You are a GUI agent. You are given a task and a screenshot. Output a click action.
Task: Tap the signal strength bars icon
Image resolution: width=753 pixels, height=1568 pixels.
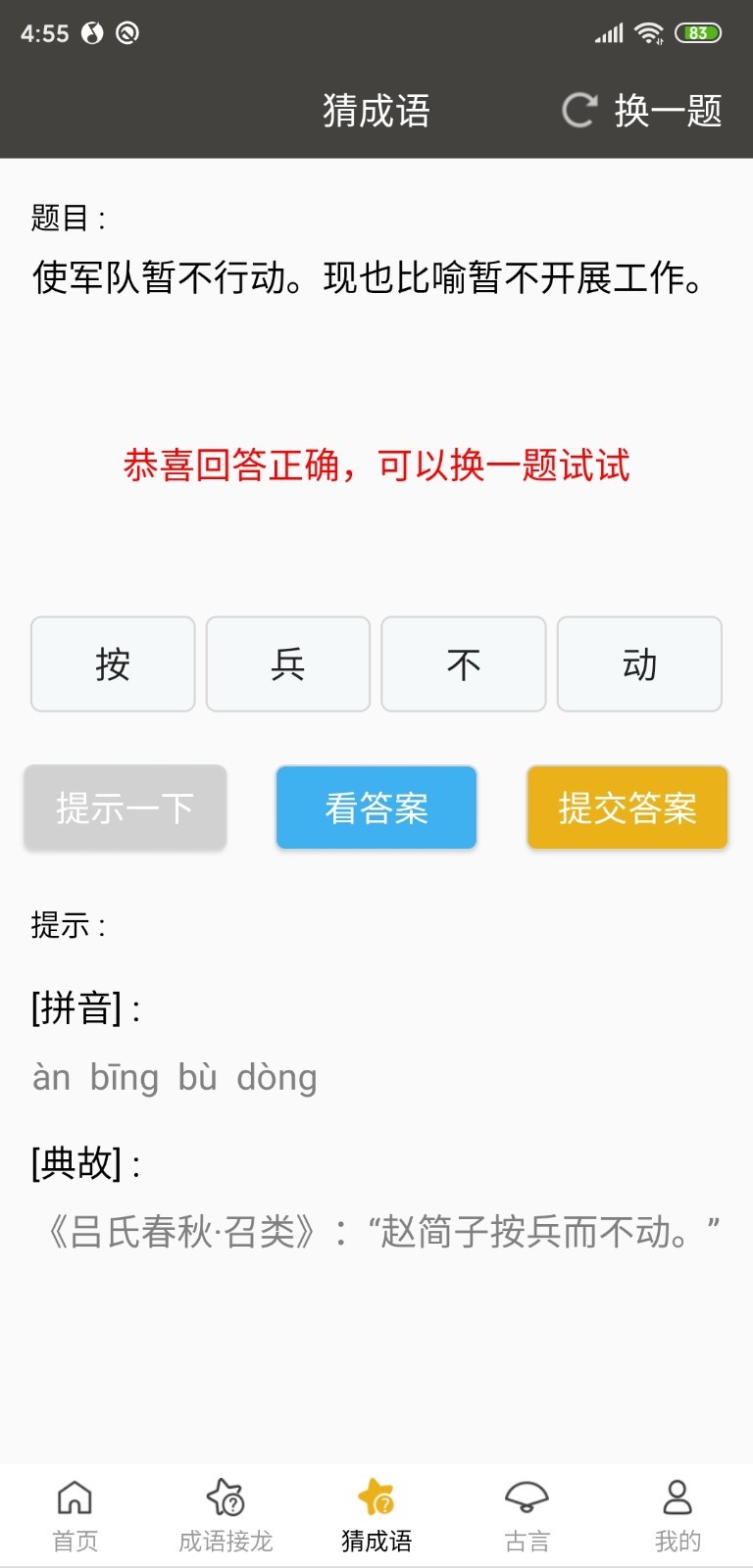click(608, 32)
